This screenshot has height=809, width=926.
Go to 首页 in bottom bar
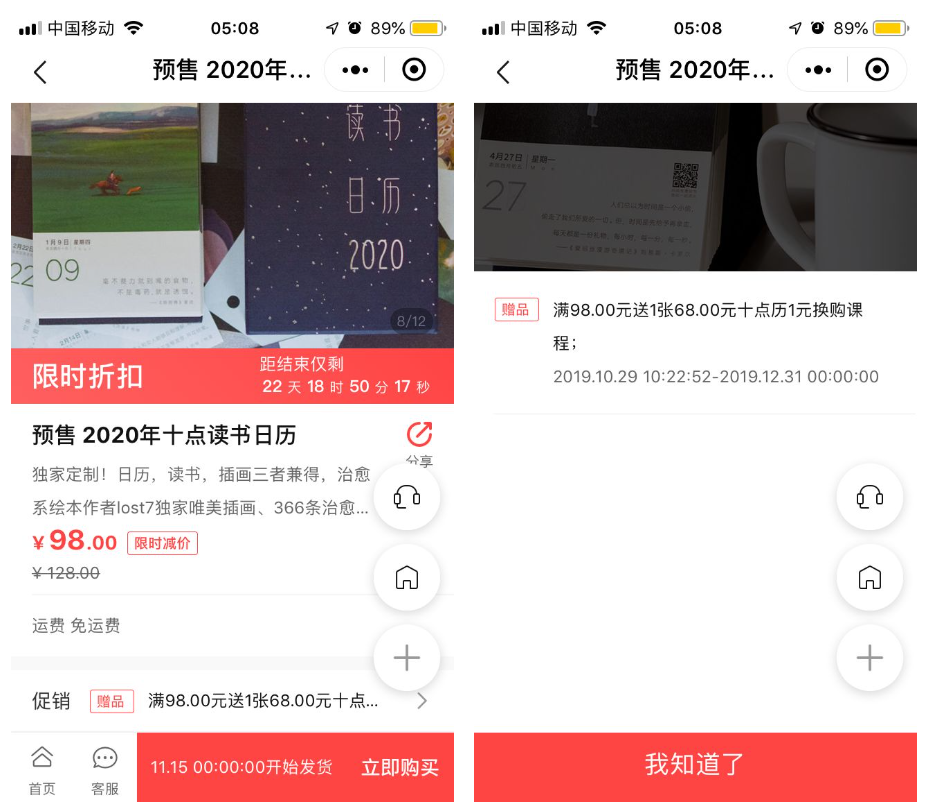click(x=42, y=770)
